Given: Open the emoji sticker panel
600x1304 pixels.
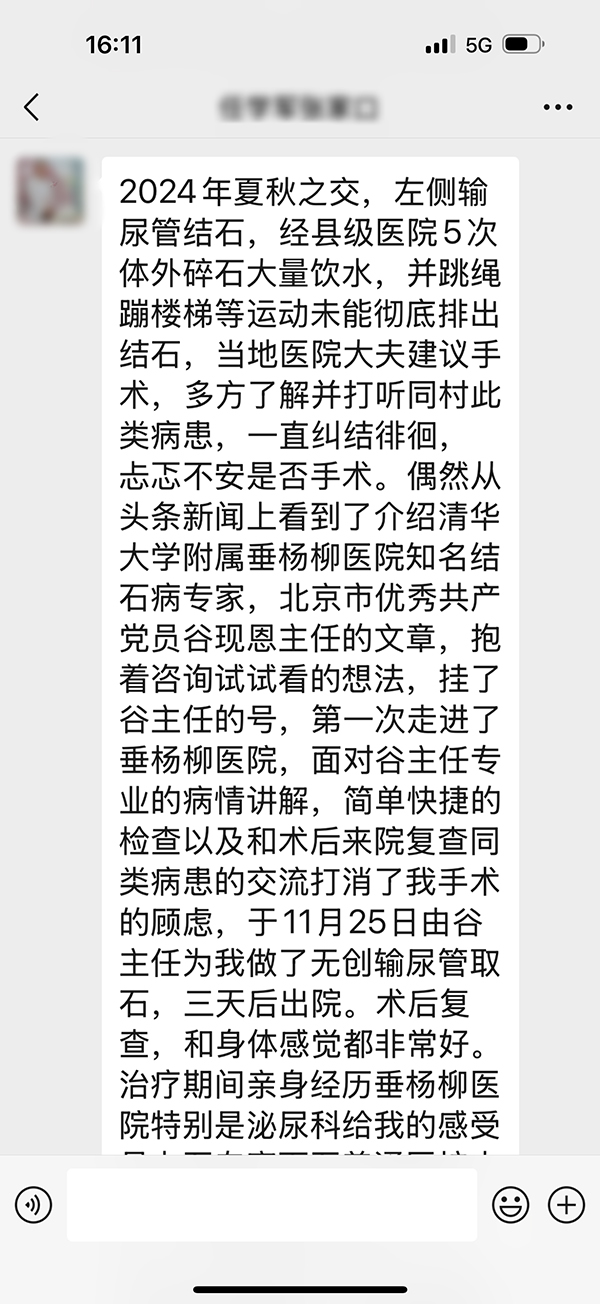Looking at the screenshot, I should pos(511,1204).
